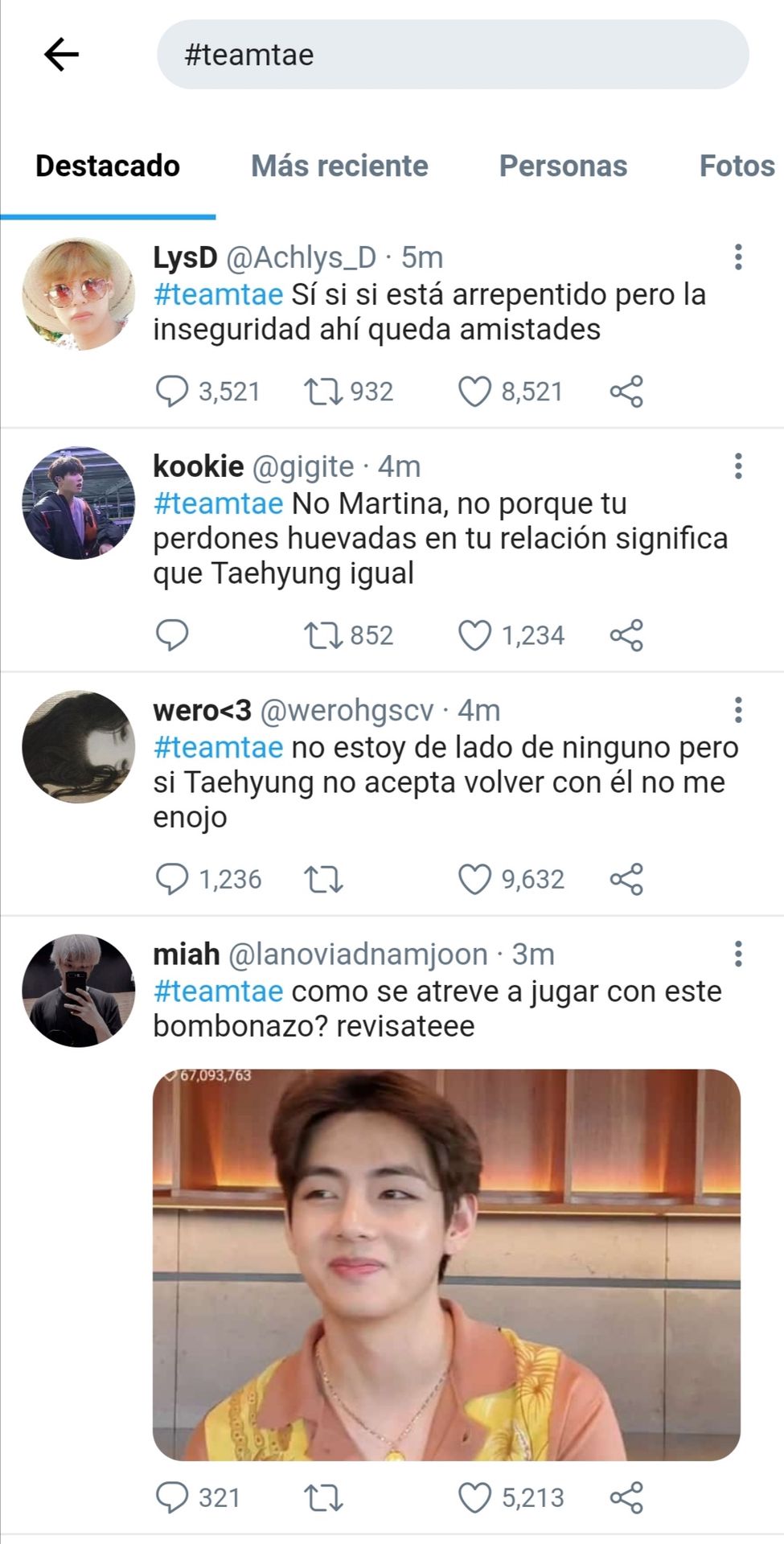Screen dimensions: 784x1544
Task: Like kookie's tweet about Martina
Action: [x=474, y=635]
